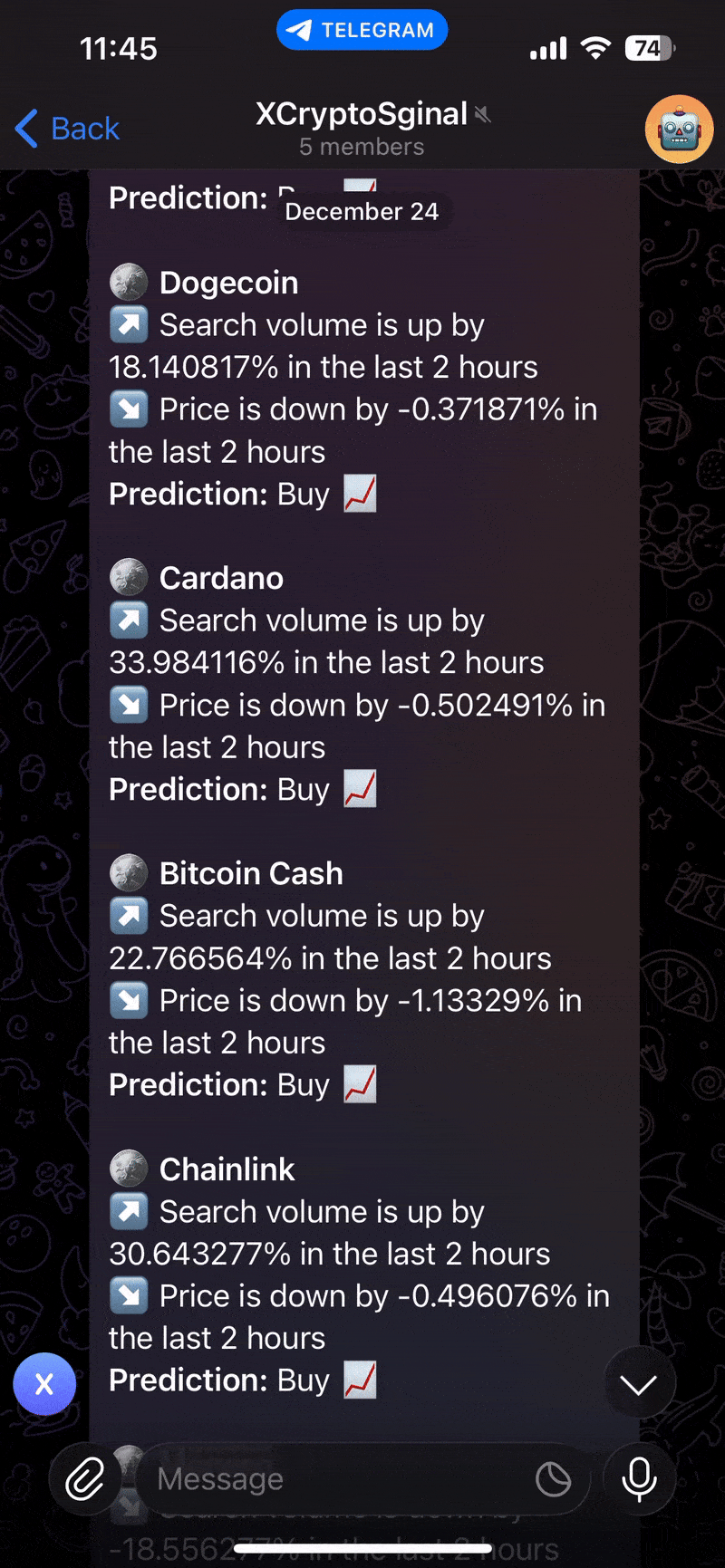Tap the blue Telegram banner at the top
Viewport: 725px width, 1568px height.
362,29
